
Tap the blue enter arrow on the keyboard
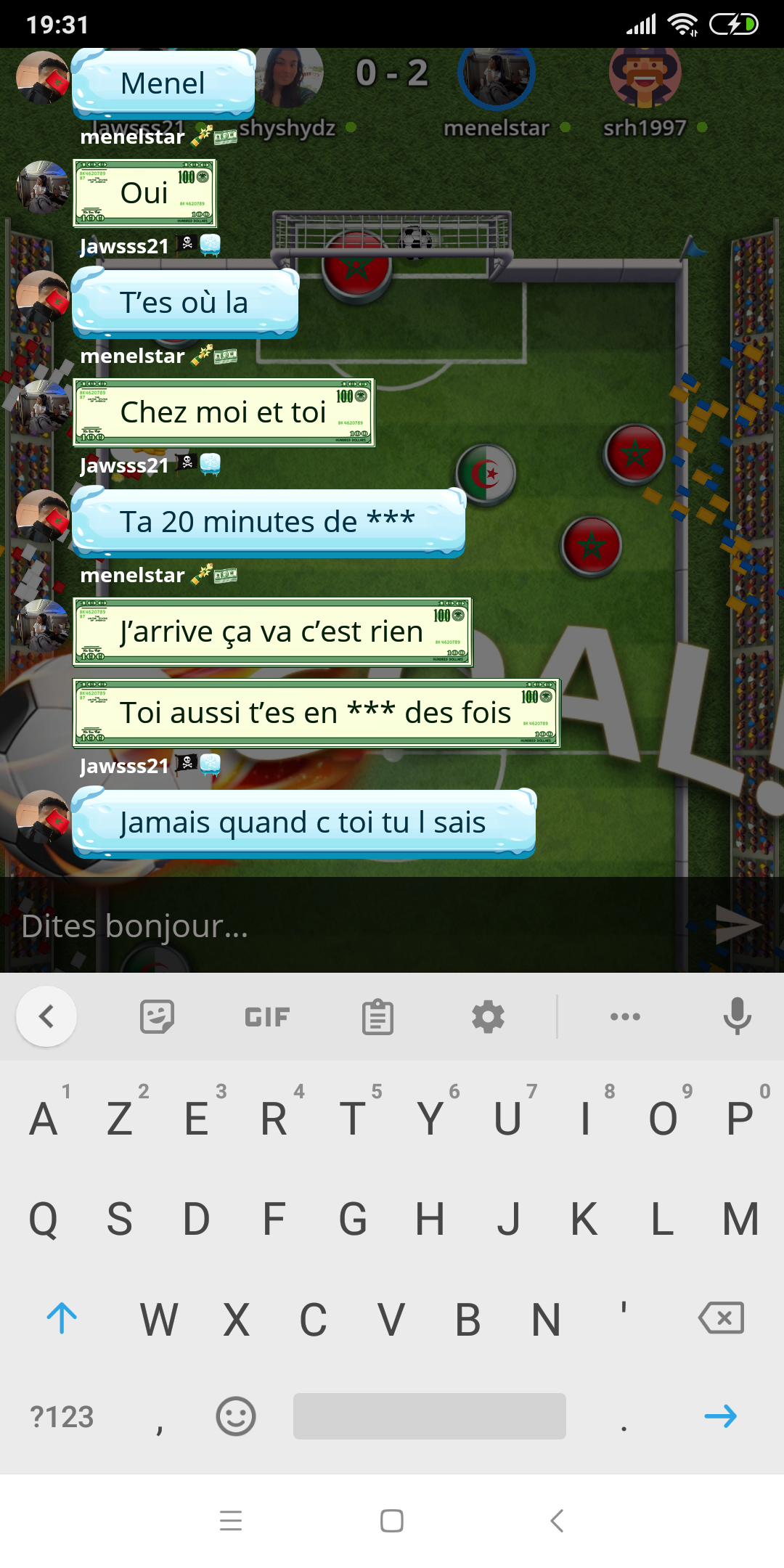coord(721,1416)
